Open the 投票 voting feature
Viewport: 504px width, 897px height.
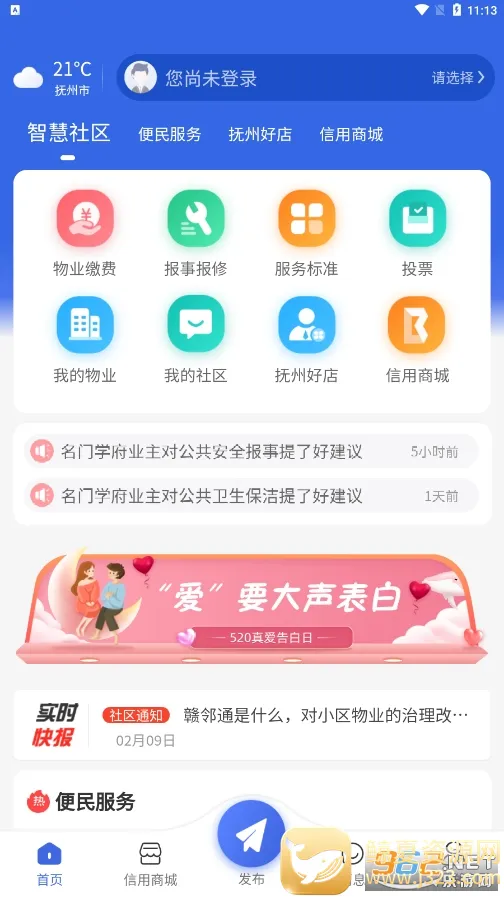pos(418,233)
